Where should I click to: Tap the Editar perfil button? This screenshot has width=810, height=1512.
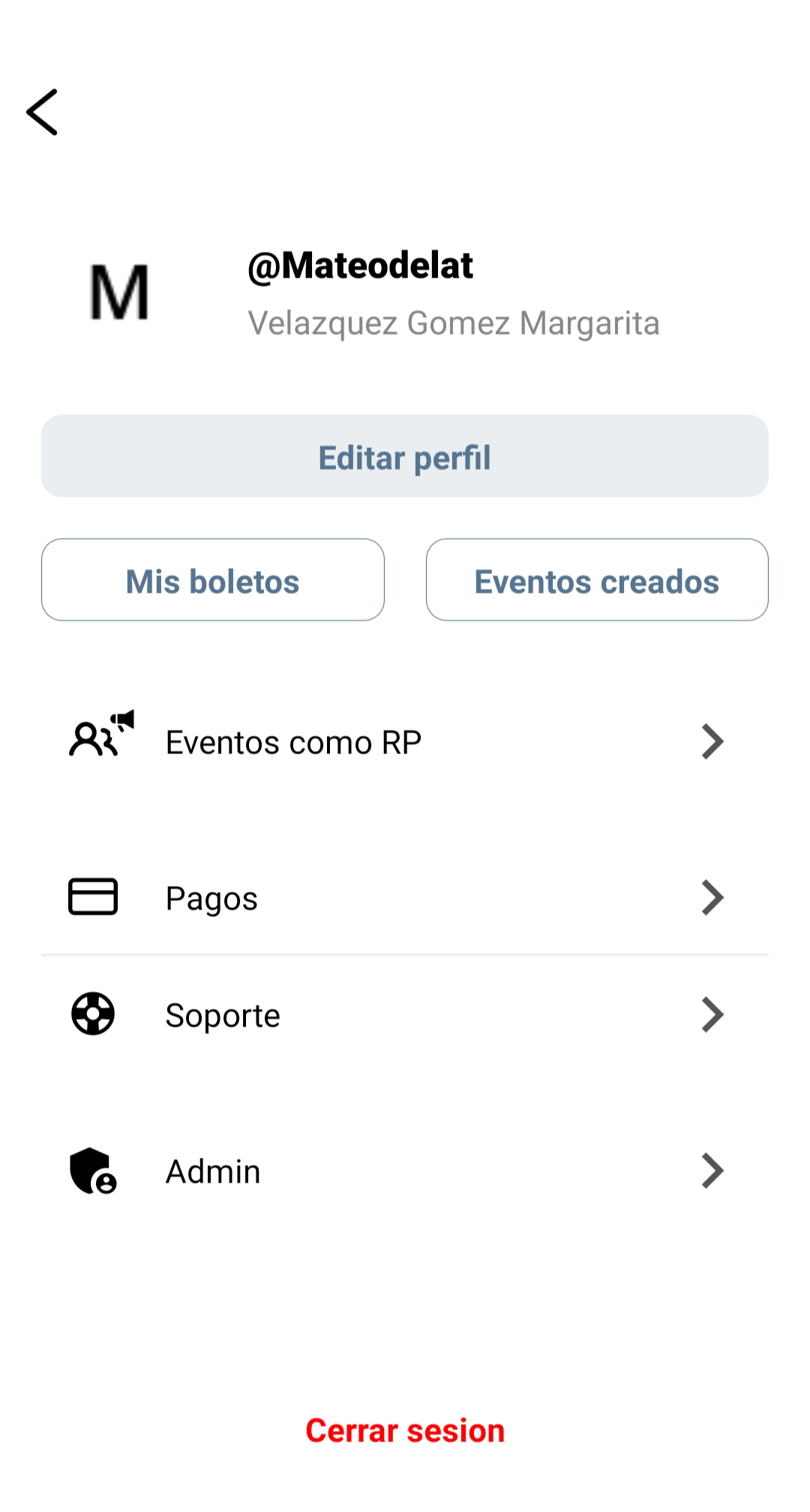pyautogui.click(x=405, y=456)
